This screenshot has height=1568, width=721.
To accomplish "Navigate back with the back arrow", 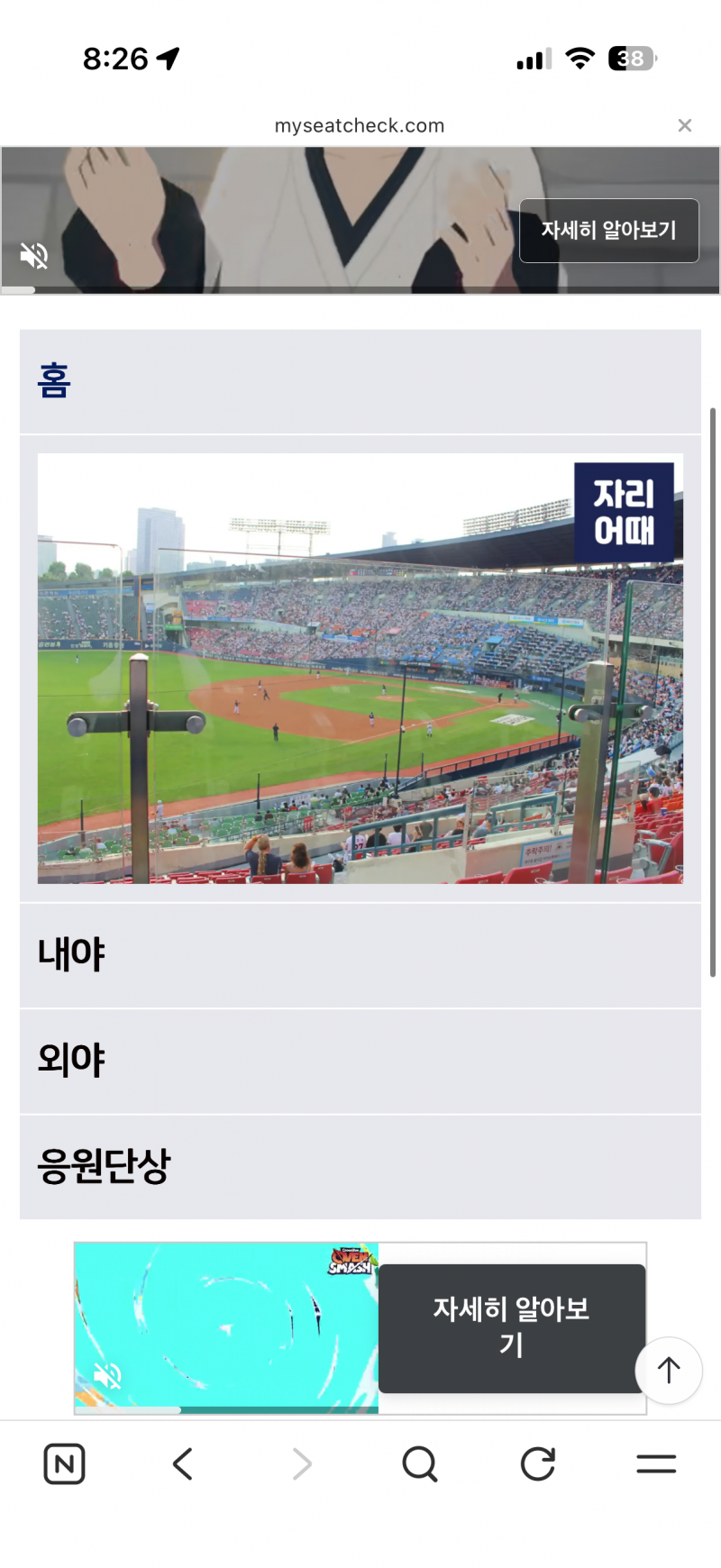I will pyautogui.click(x=182, y=1463).
